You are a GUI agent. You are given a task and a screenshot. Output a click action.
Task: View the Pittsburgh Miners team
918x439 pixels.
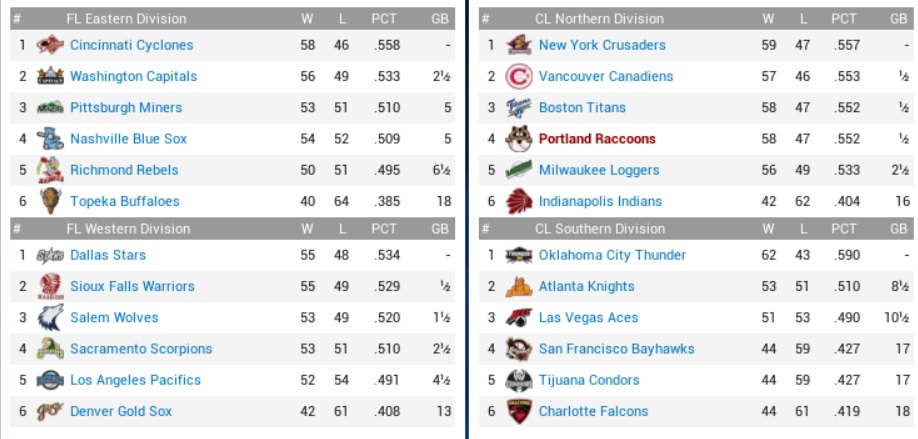pos(126,107)
